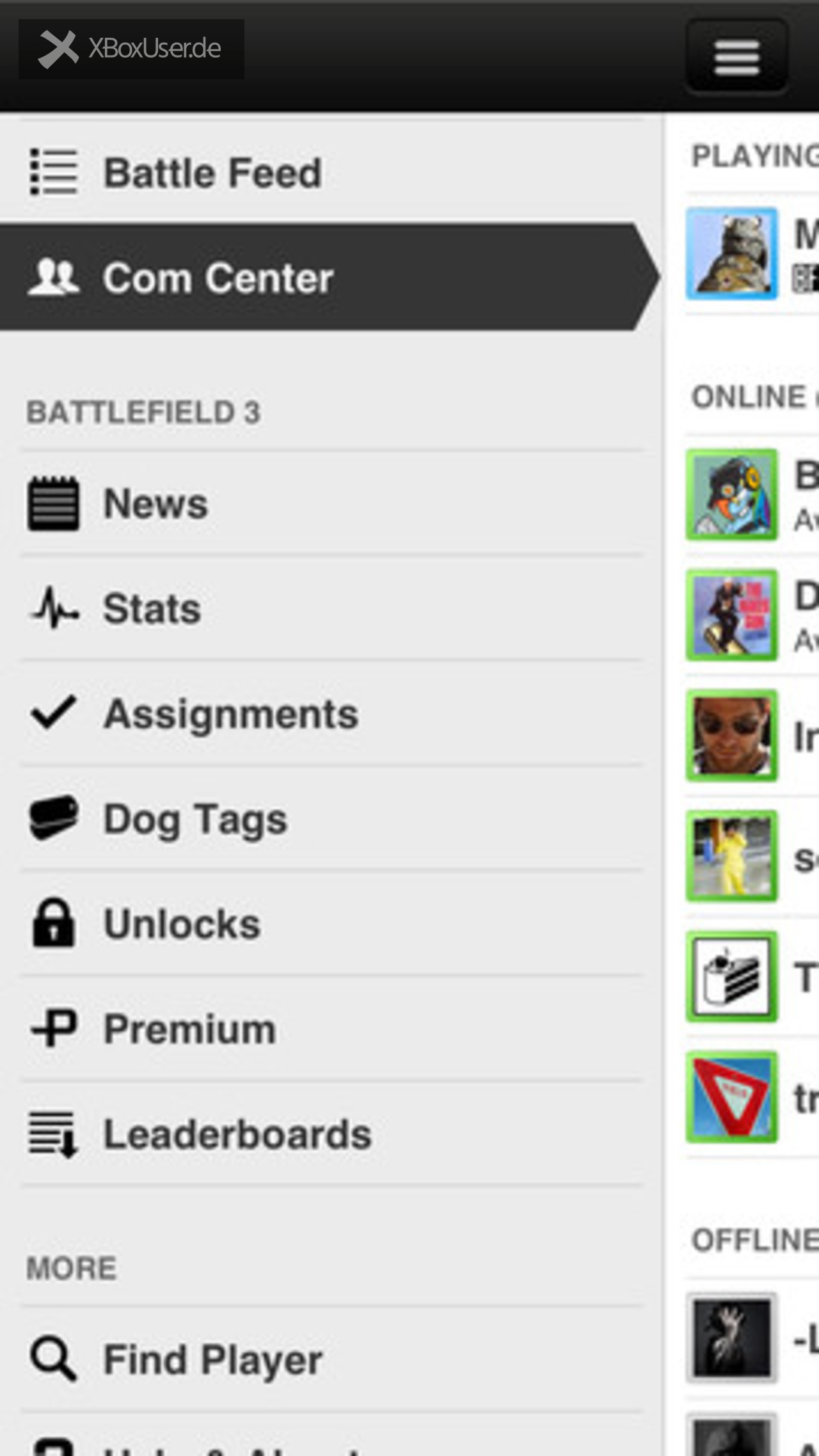
Task: View Leaderboards
Action: [x=331, y=1134]
